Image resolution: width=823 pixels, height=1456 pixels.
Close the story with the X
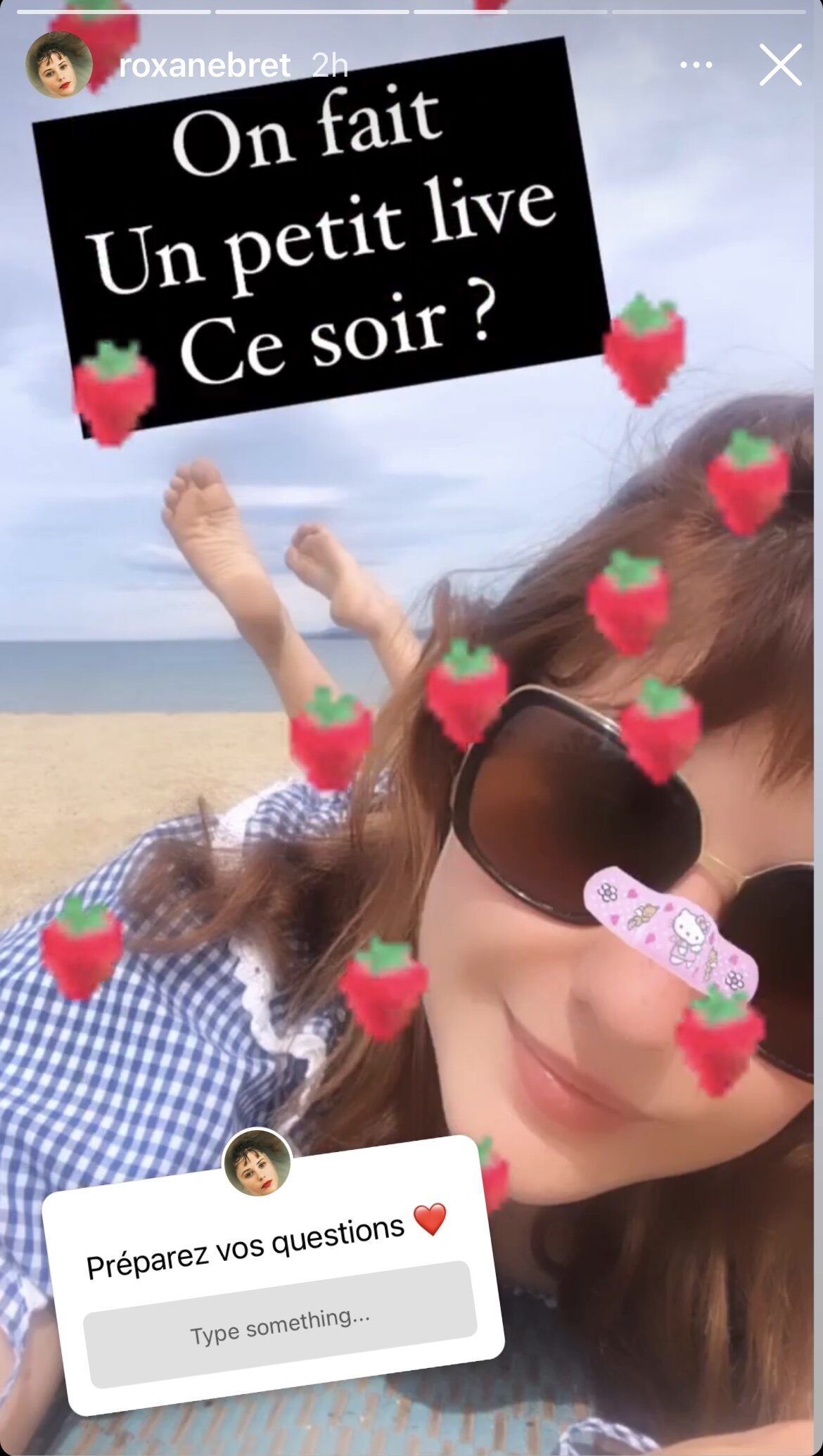tap(780, 65)
